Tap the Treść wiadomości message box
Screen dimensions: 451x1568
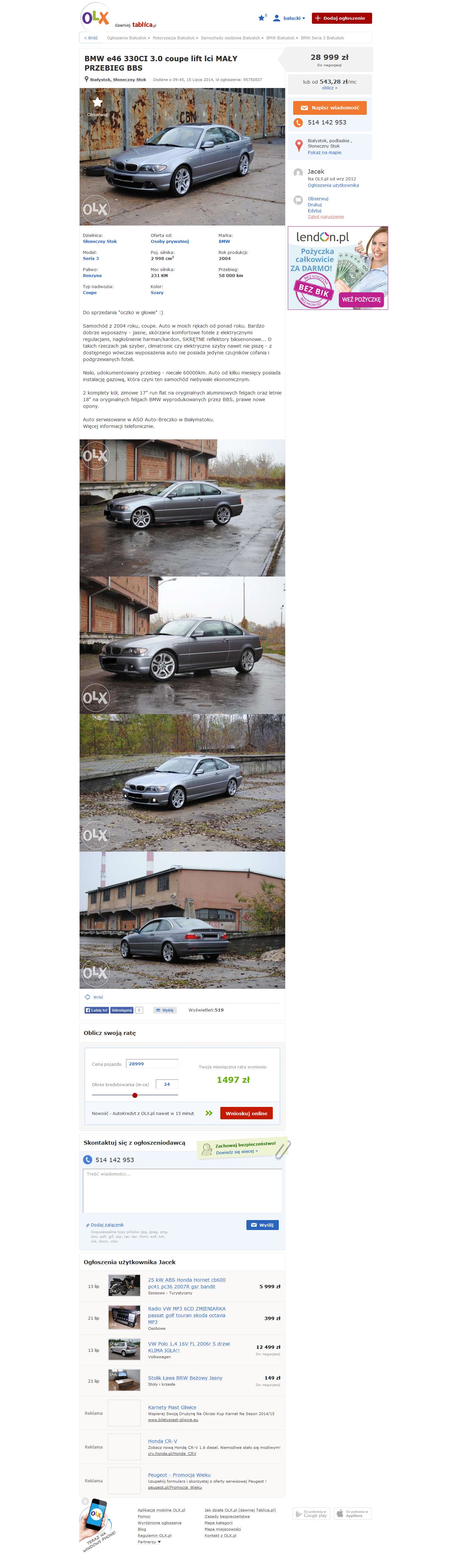click(182, 1191)
